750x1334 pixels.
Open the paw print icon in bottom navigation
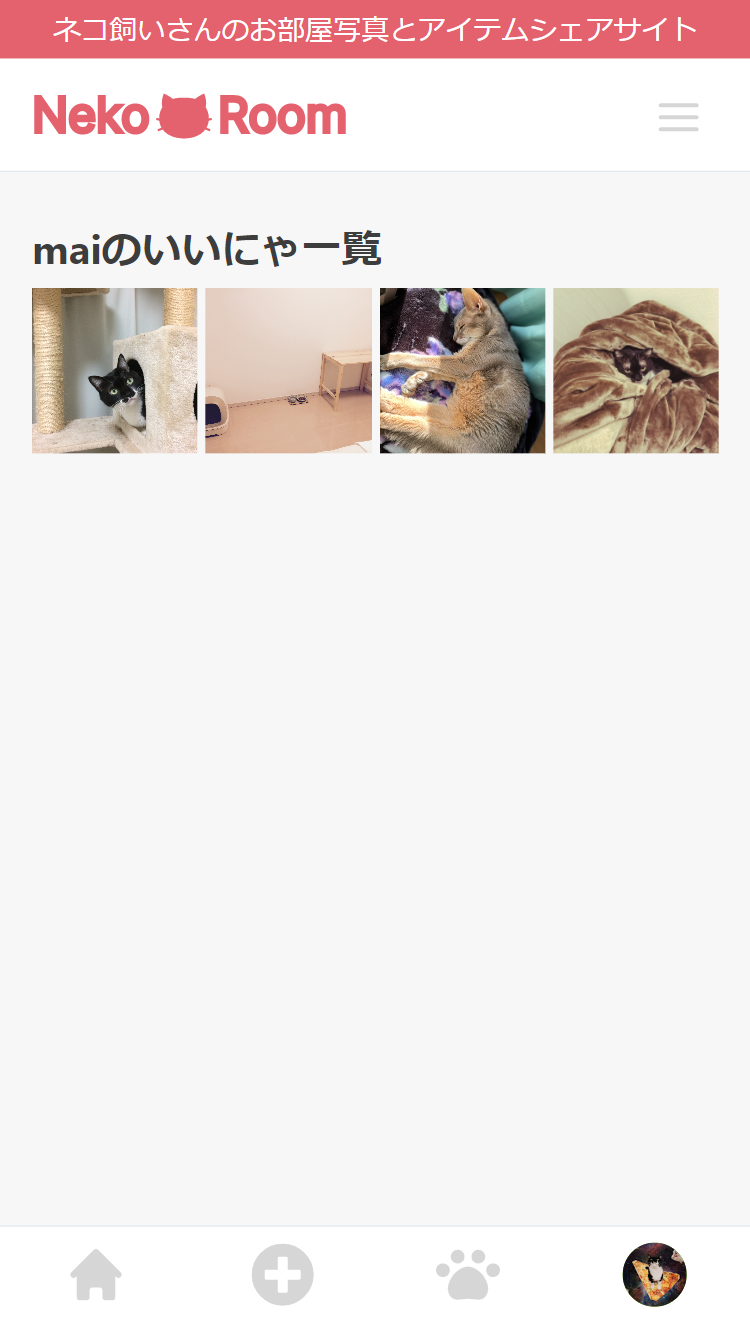click(468, 1275)
